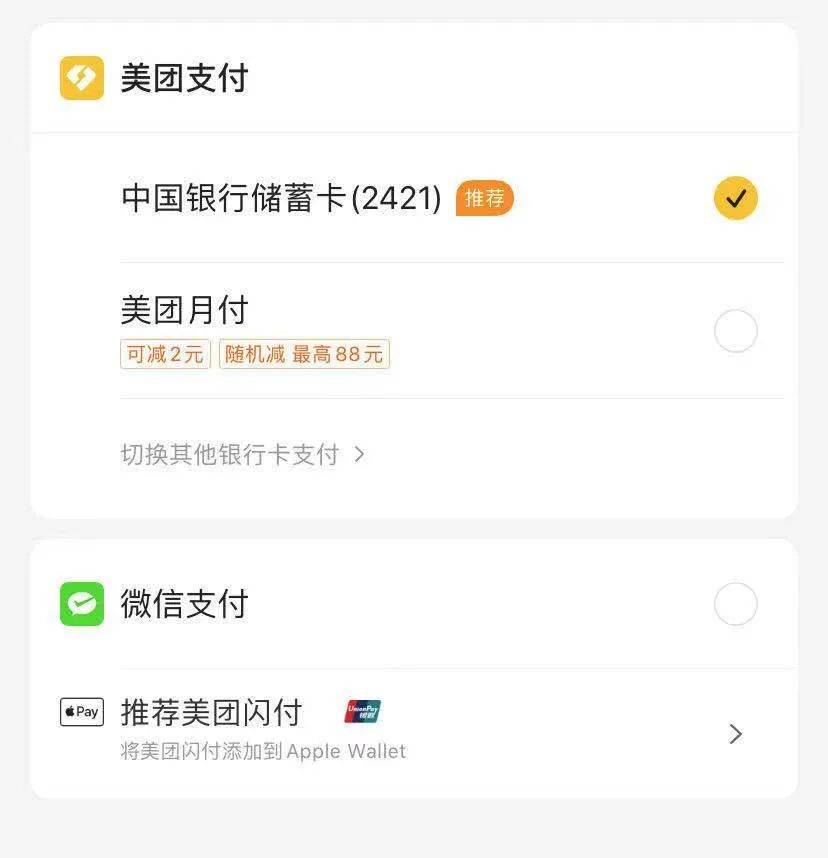The width and height of the screenshot is (828, 858).
Task: Choose 美团月付 as payment method
Action: pyautogui.click(x=735, y=331)
